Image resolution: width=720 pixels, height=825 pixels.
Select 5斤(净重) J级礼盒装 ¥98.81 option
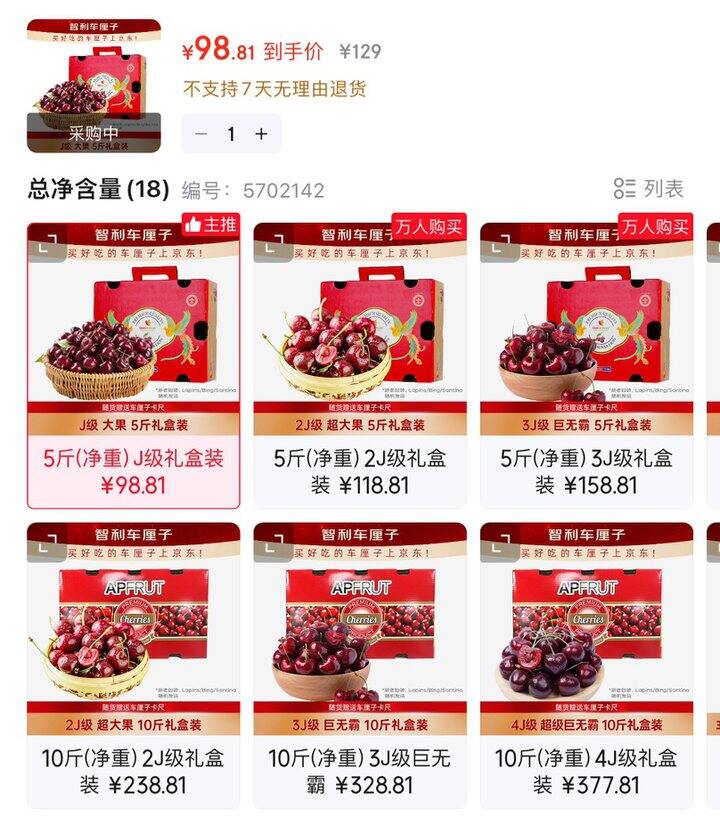click(133, 365)
